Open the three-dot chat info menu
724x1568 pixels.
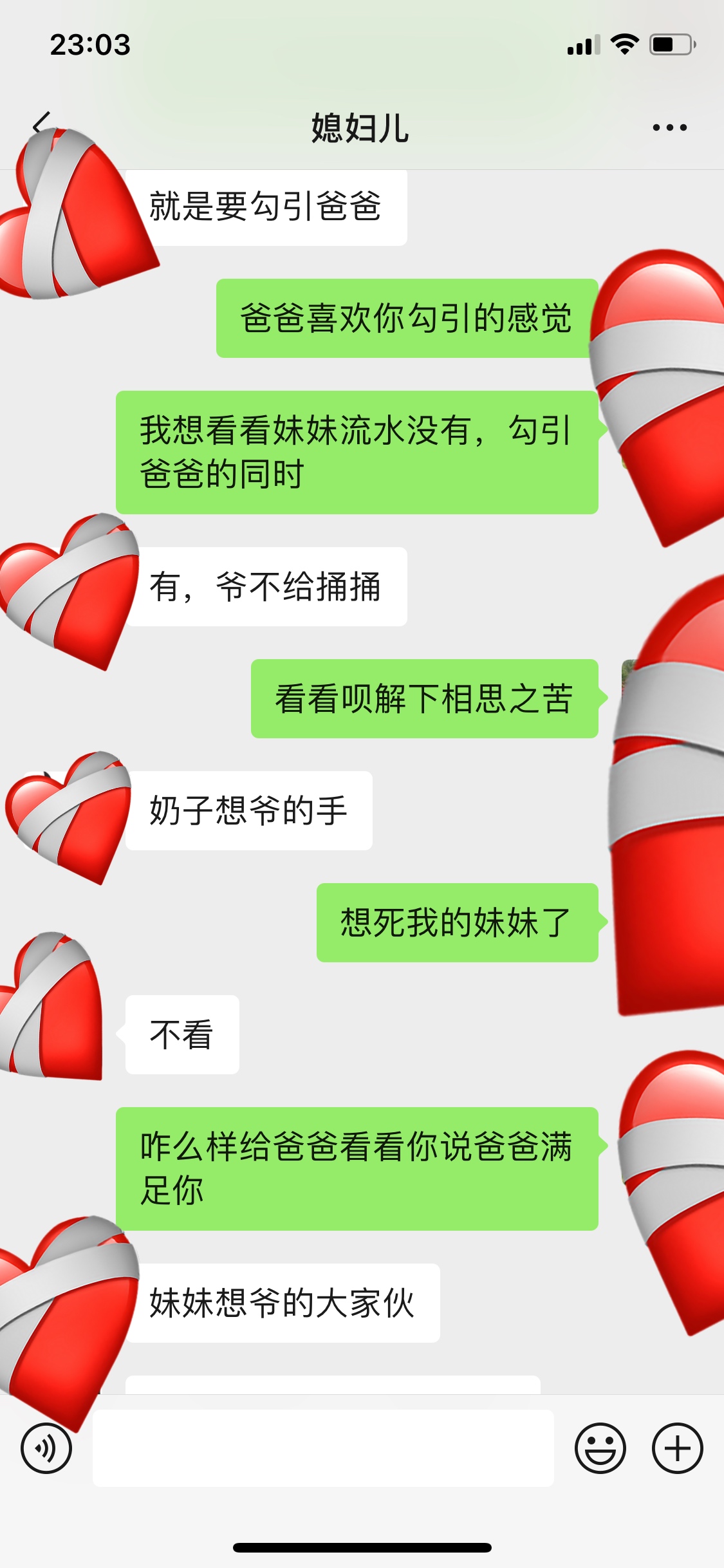669,127
